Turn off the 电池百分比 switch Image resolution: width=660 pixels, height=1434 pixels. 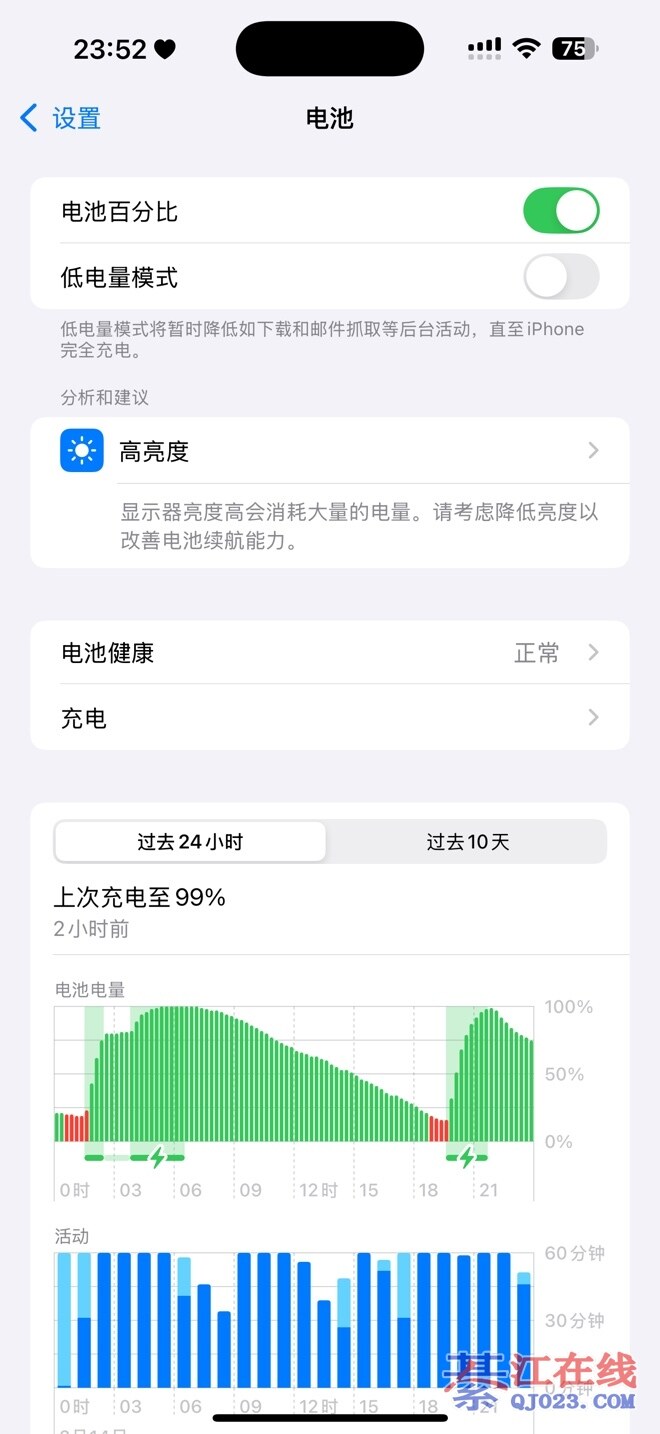pos(561,211)
